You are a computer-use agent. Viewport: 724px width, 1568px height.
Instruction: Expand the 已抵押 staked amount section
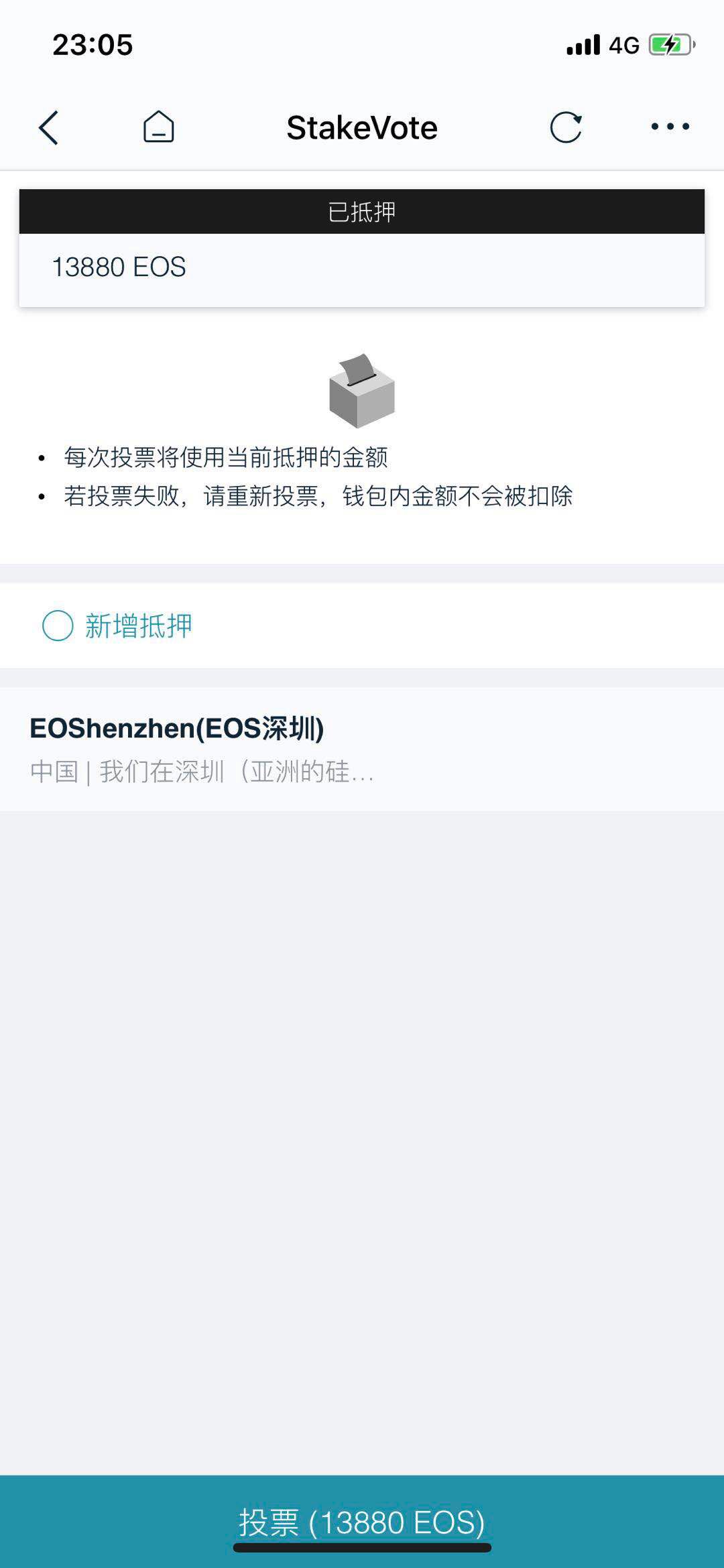(362, 212)
